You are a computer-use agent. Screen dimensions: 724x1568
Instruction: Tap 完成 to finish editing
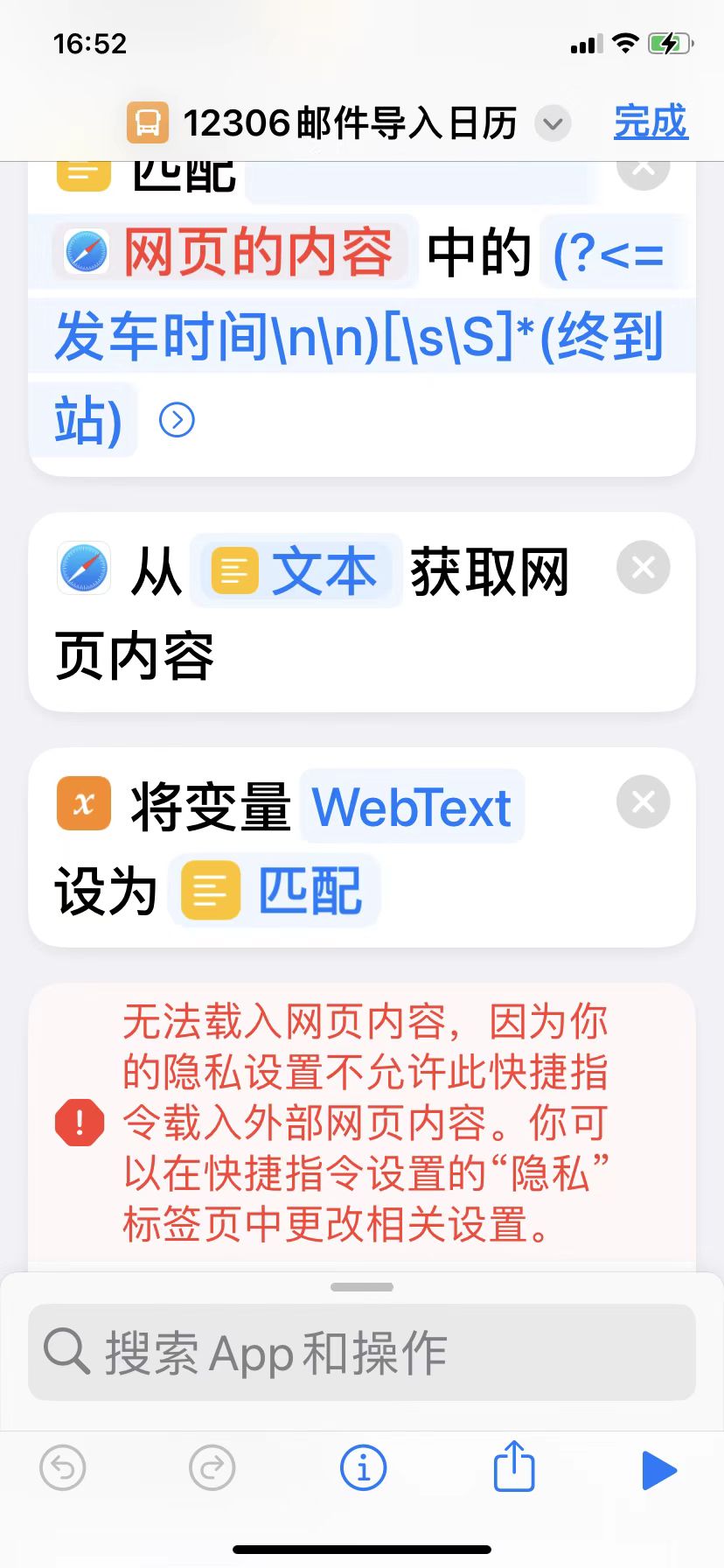pyautogui.click(x=651, y=122)
